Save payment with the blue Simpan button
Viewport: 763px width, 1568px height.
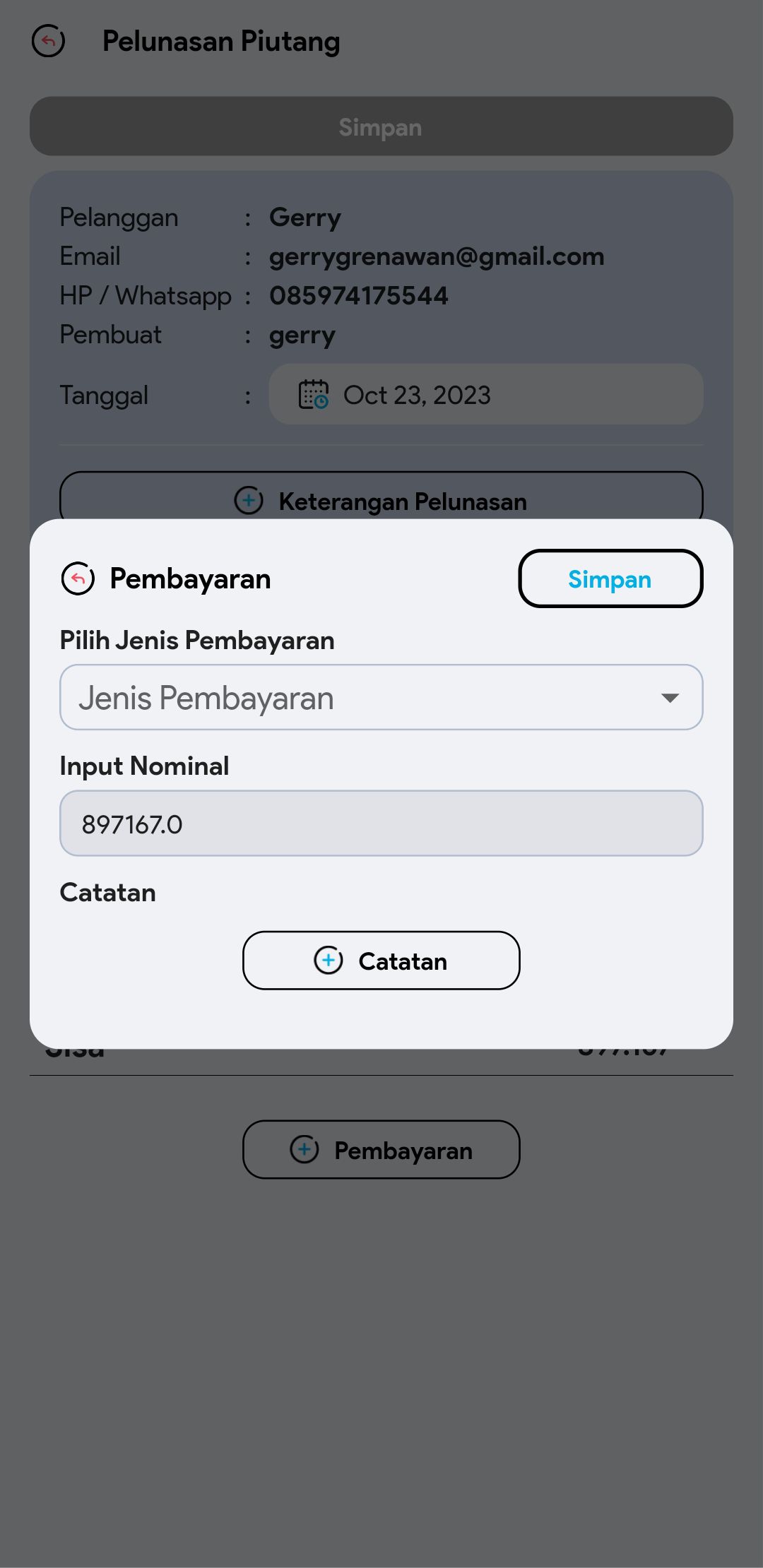tap(610, 579)
